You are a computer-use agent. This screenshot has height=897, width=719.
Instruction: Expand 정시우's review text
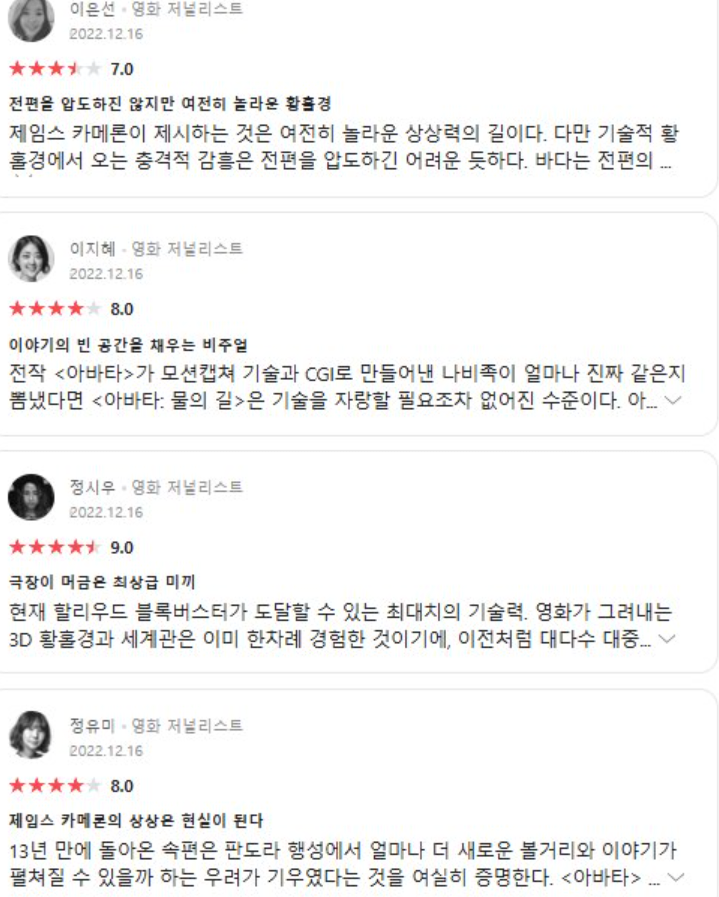point(668,638)
